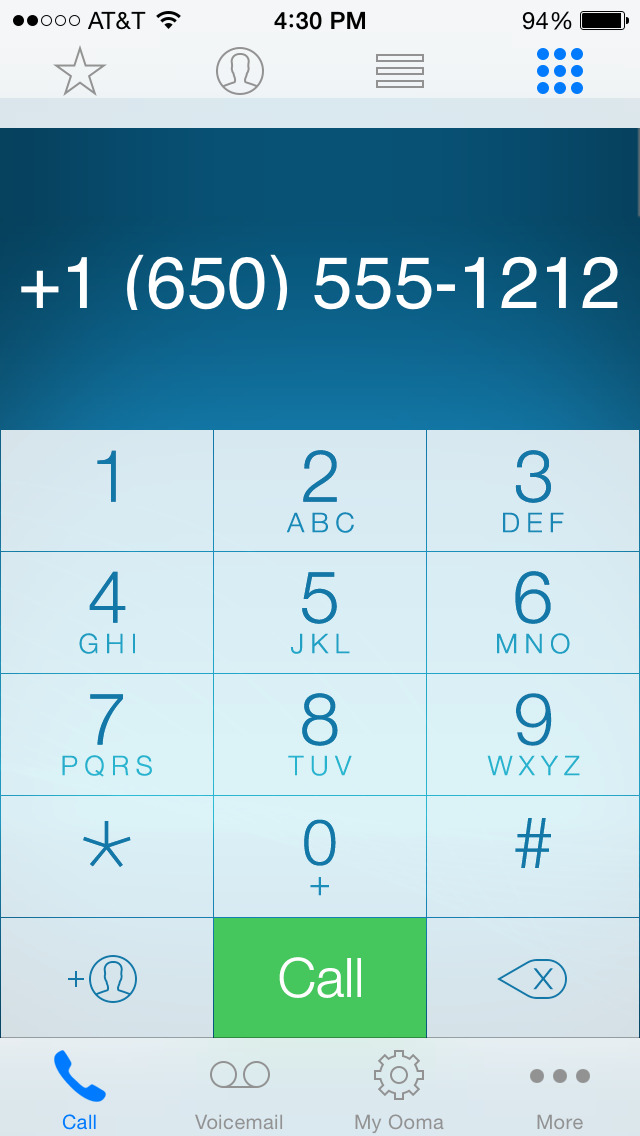The image size is (640, 1136).
Task: Tap the pound # key
Action: 533,856
